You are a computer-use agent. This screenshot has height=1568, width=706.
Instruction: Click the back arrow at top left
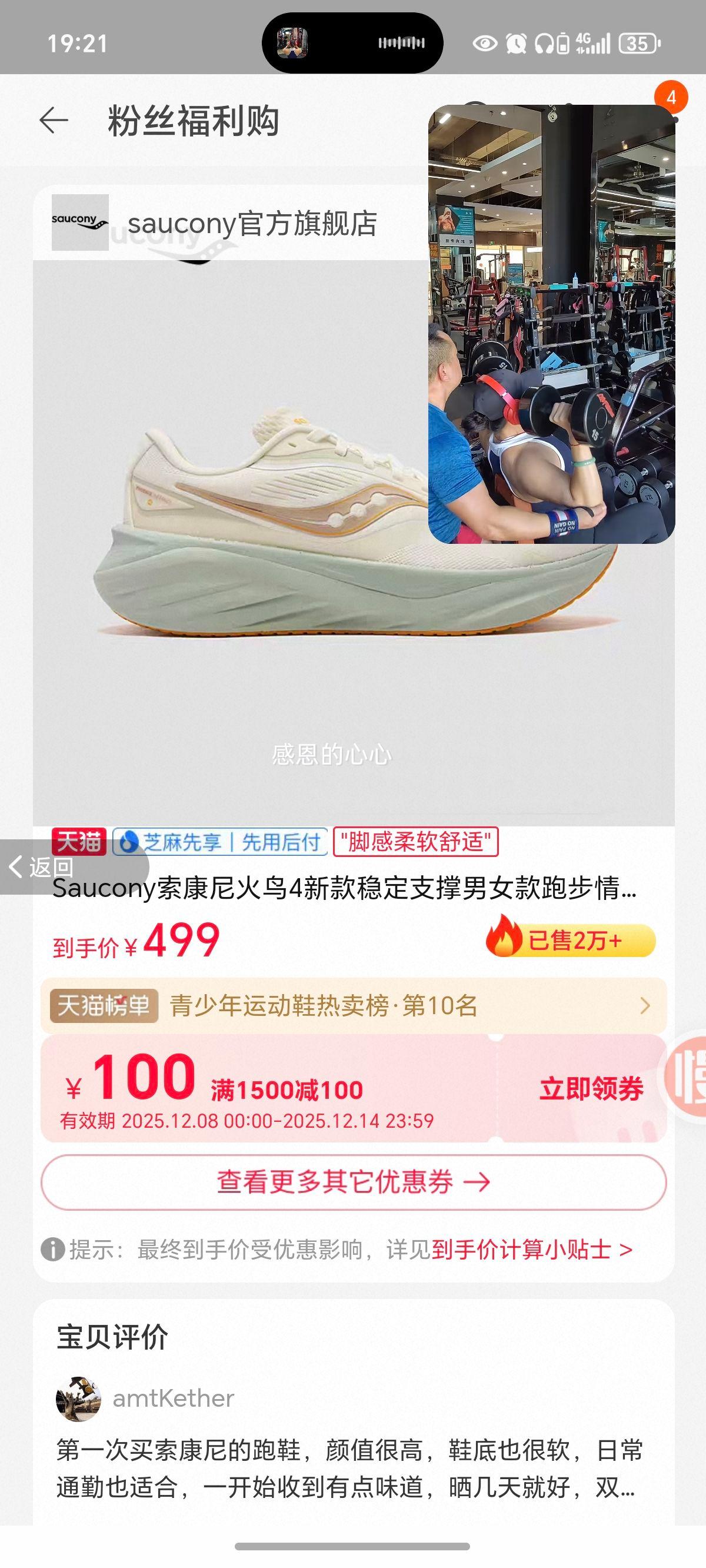click(55, 121)
